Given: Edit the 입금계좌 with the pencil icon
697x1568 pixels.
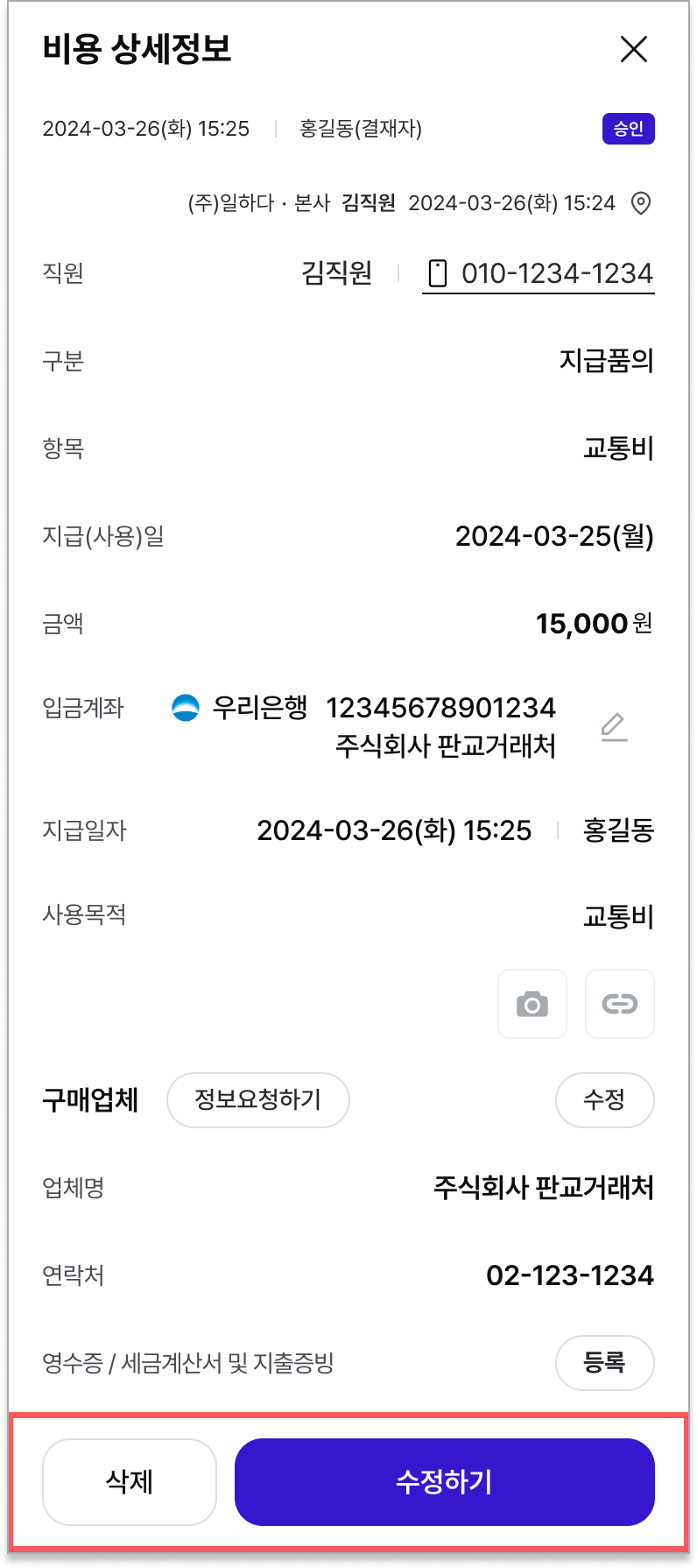Looking at the screenshot, I should coord(615,726).
